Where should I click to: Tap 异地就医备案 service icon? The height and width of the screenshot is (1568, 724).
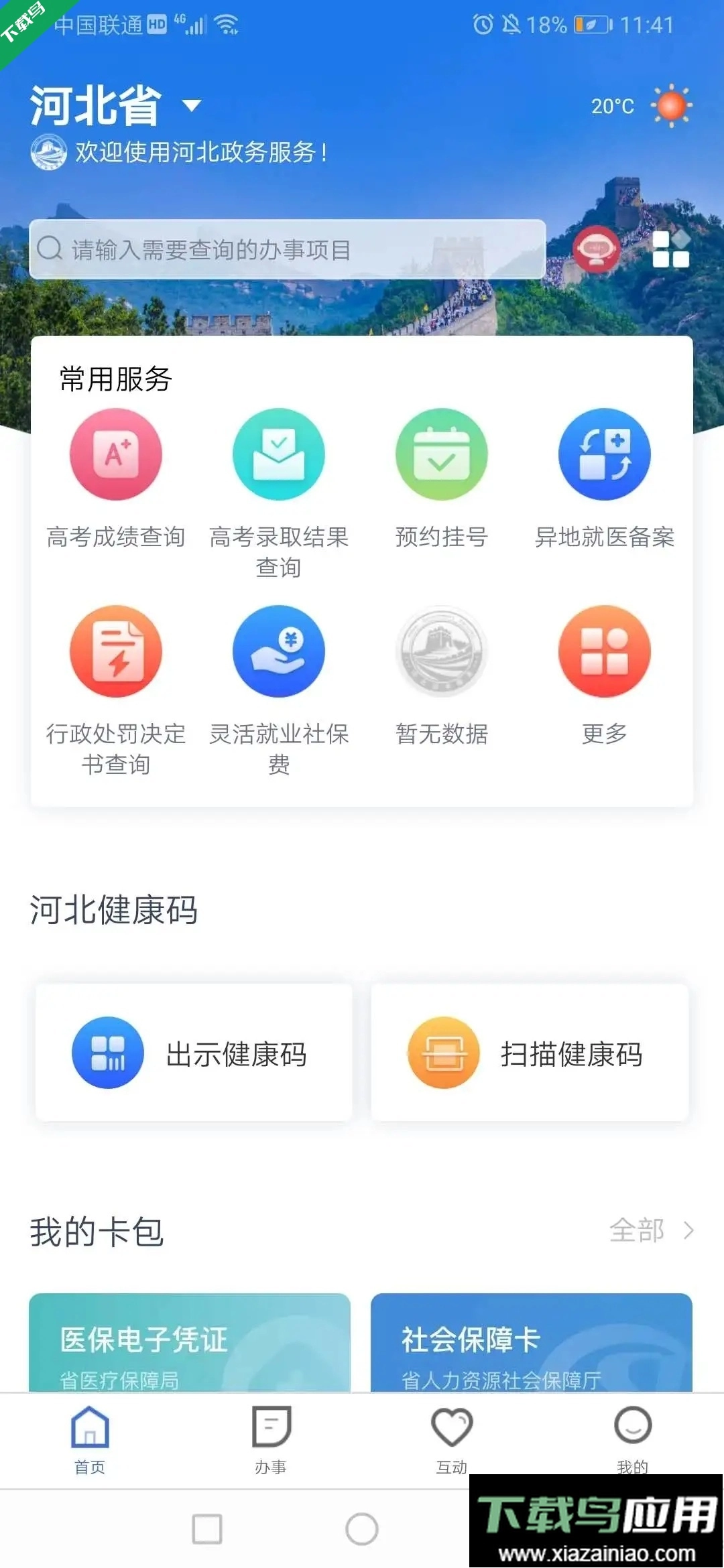603,454
